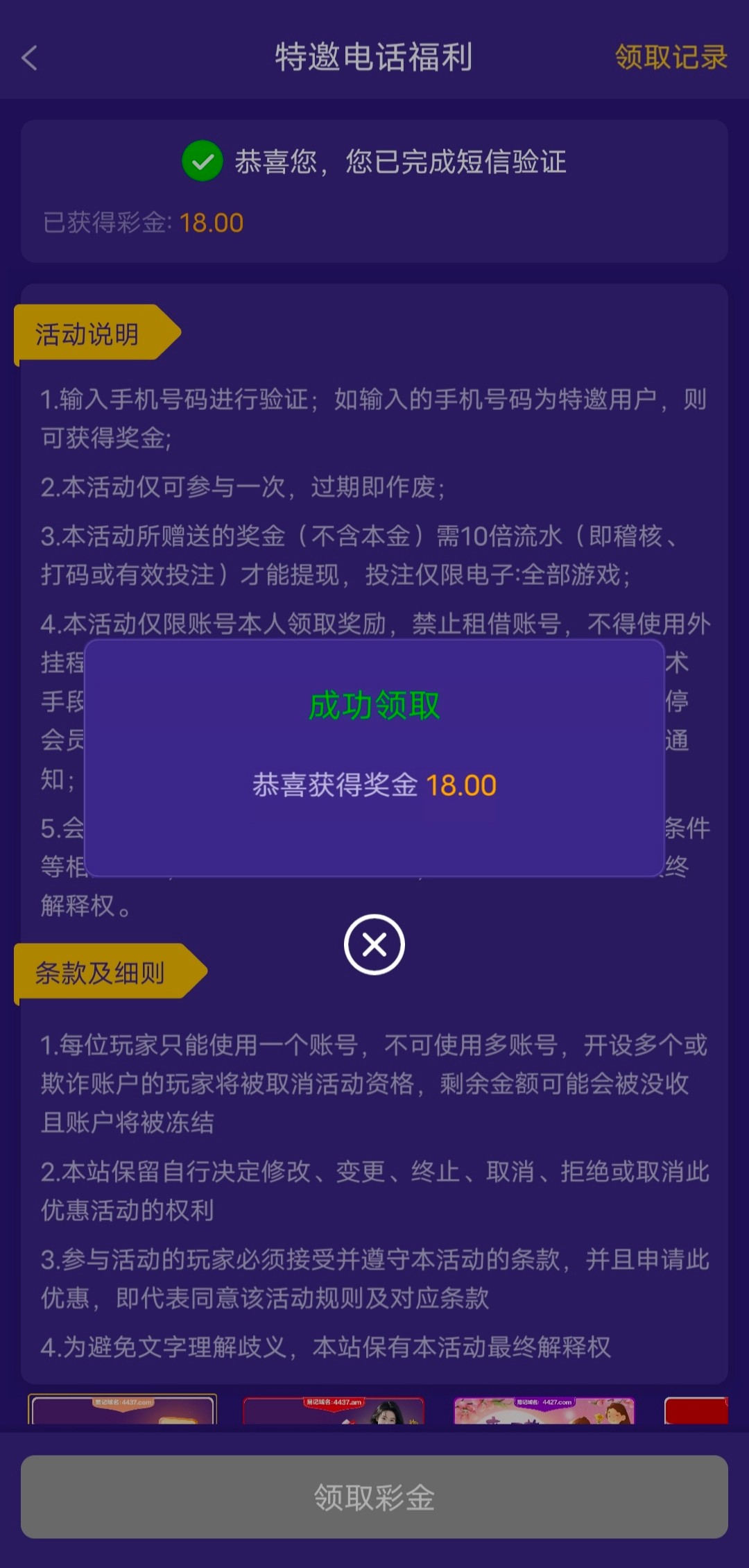Dismiss the 成功领取 popup with the X
749x1568 pixels.
tap(374, 945)
